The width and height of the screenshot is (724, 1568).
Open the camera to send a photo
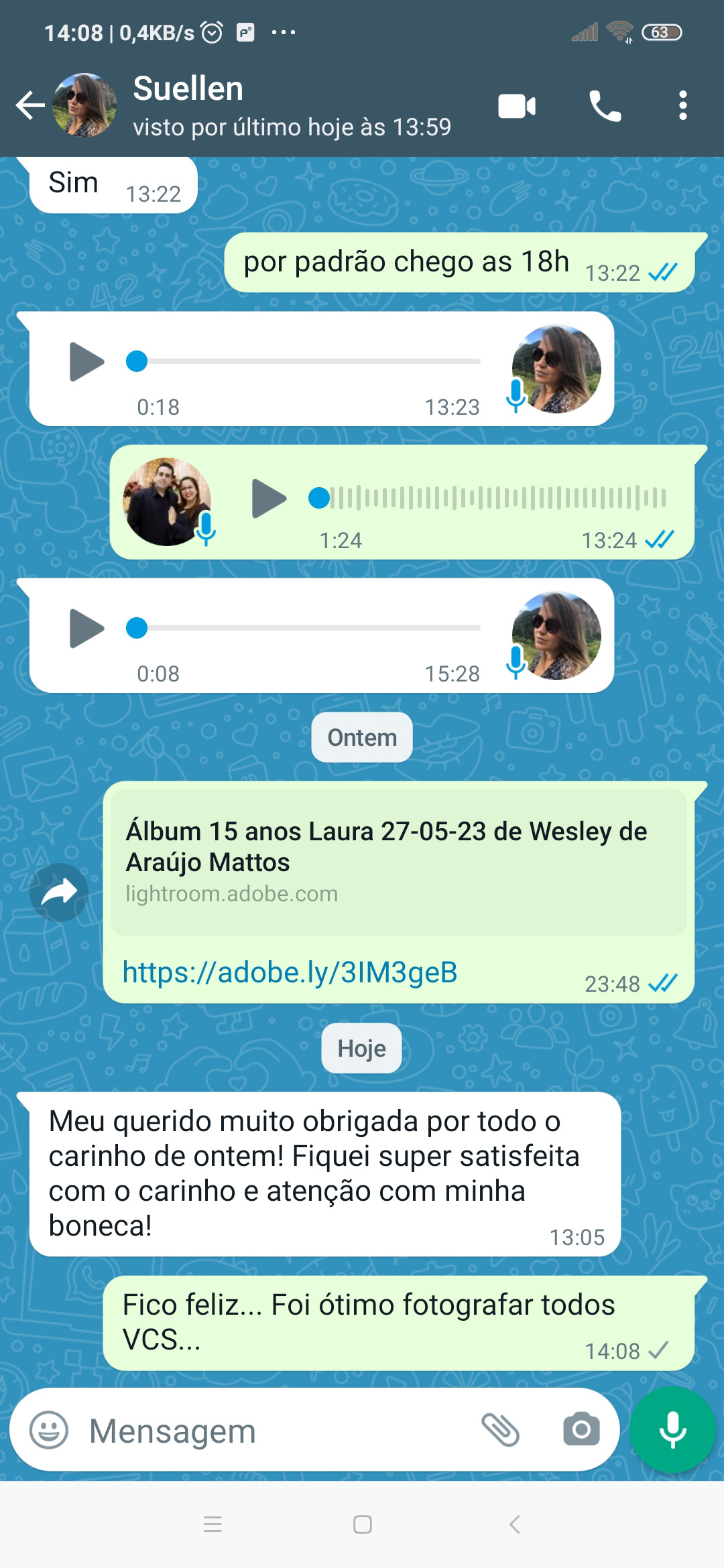[x=581, y=1430]
